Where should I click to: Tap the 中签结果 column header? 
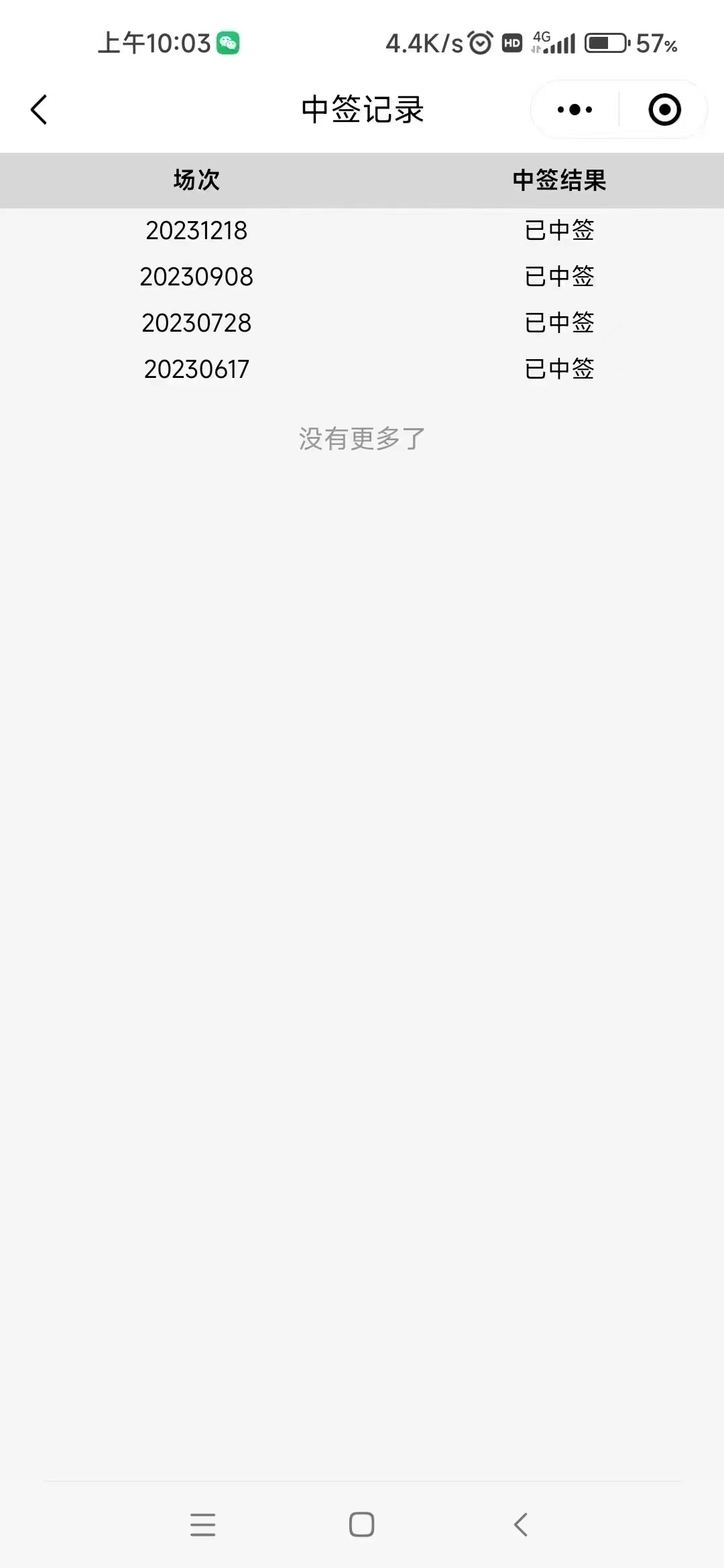point(559,180)
